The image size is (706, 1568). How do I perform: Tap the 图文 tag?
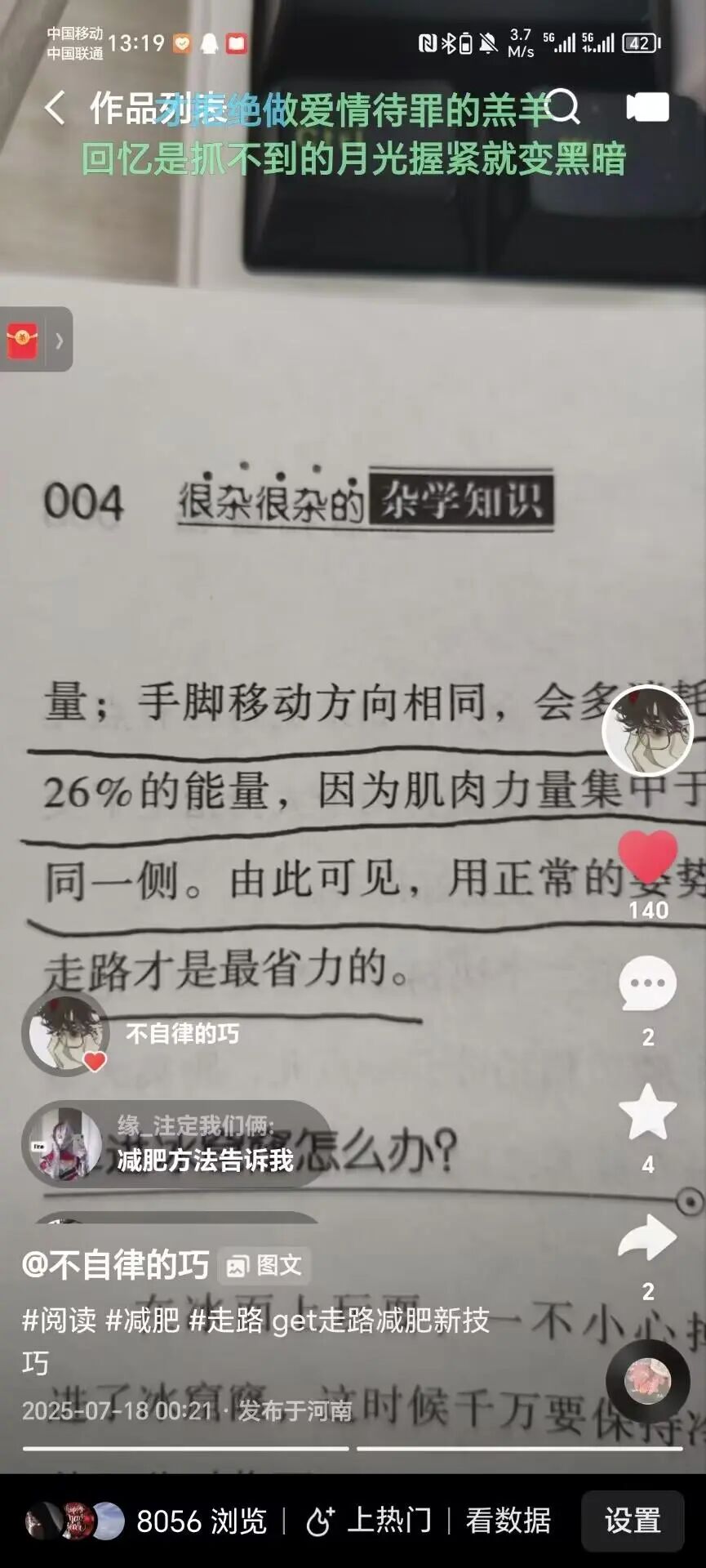(264, 1266)
